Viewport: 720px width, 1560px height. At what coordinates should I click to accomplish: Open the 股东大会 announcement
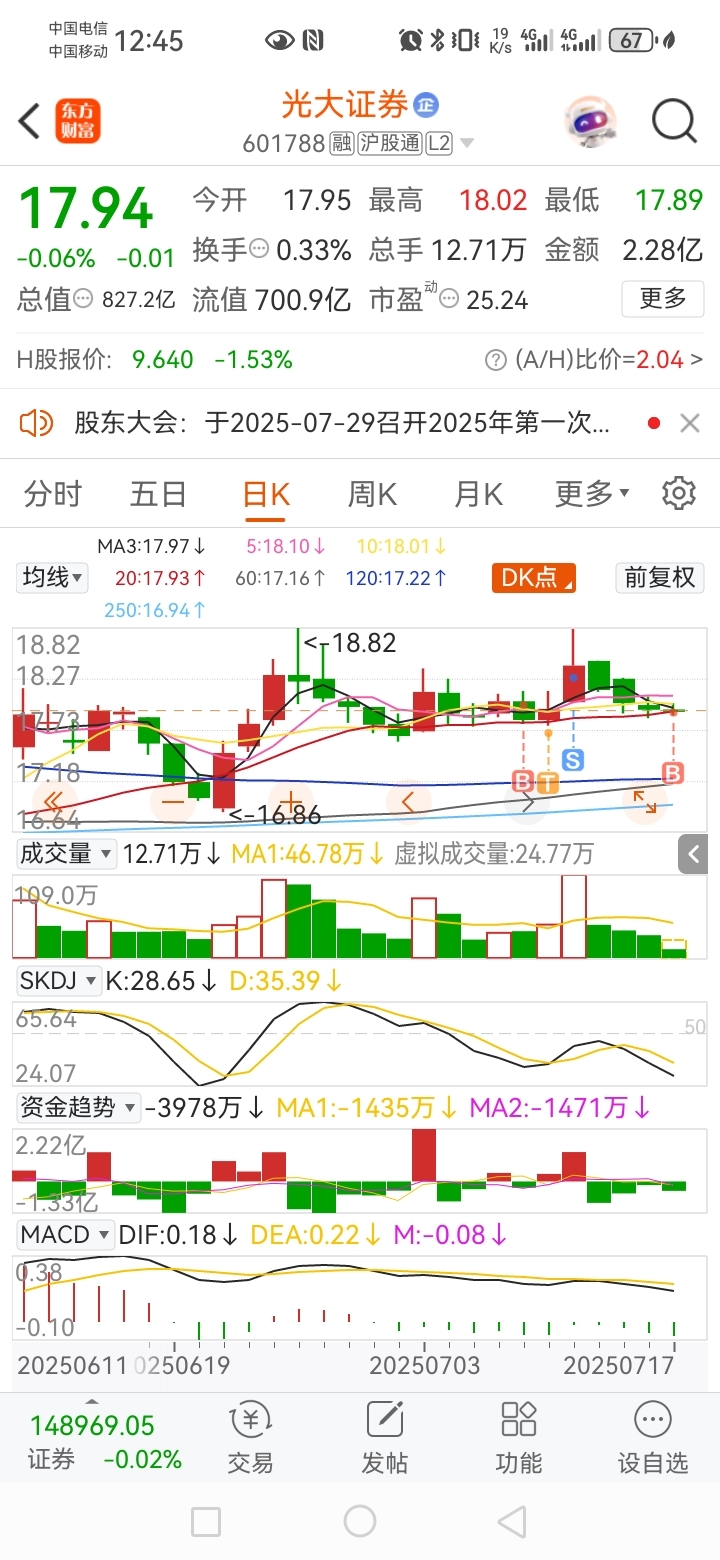click(x=340, y=424)
